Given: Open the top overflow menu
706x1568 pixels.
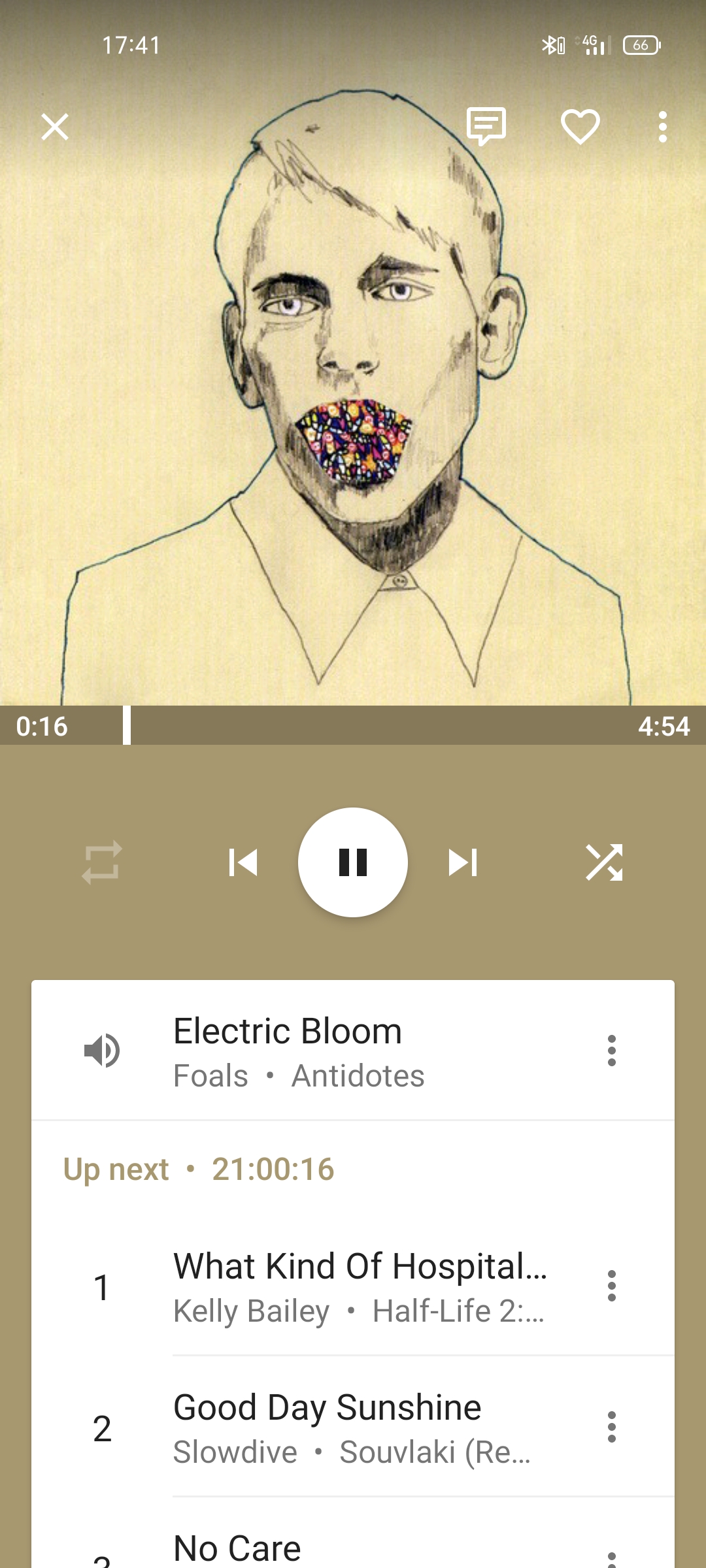Looking at the screenshot, I should tap(662, 127).
